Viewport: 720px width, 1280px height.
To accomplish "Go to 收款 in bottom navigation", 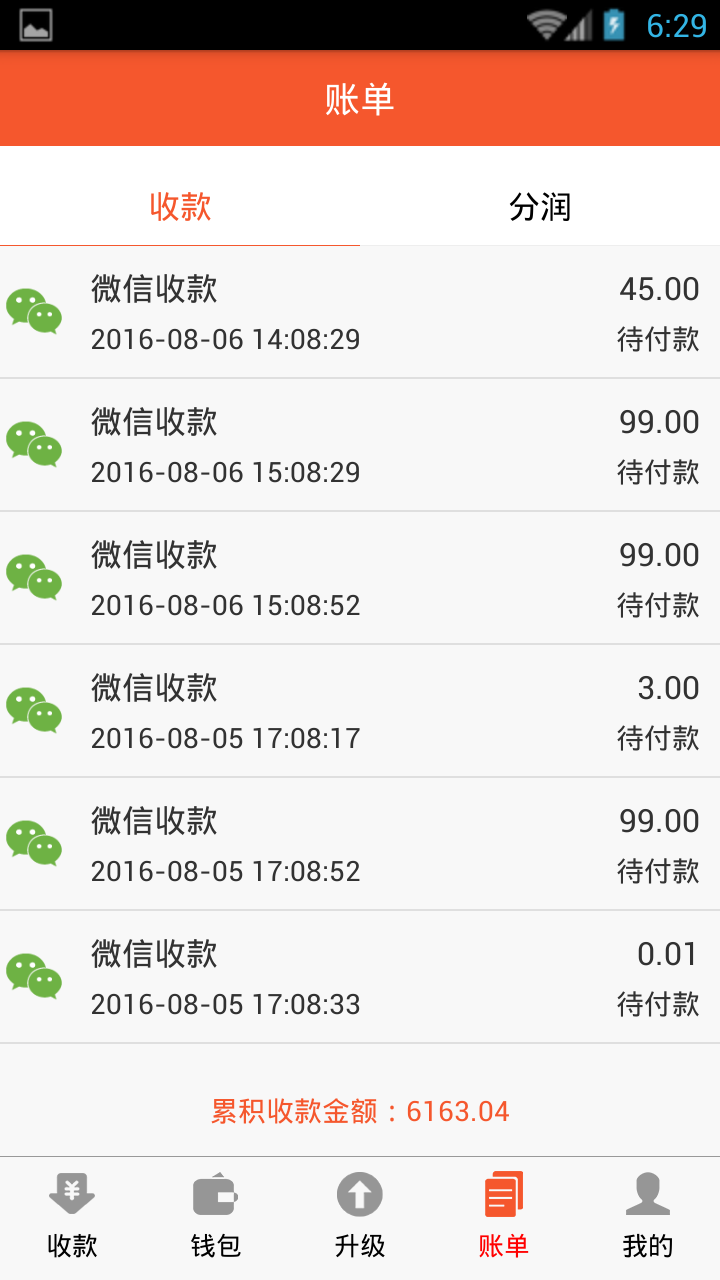I will (x=72, y=1216).
